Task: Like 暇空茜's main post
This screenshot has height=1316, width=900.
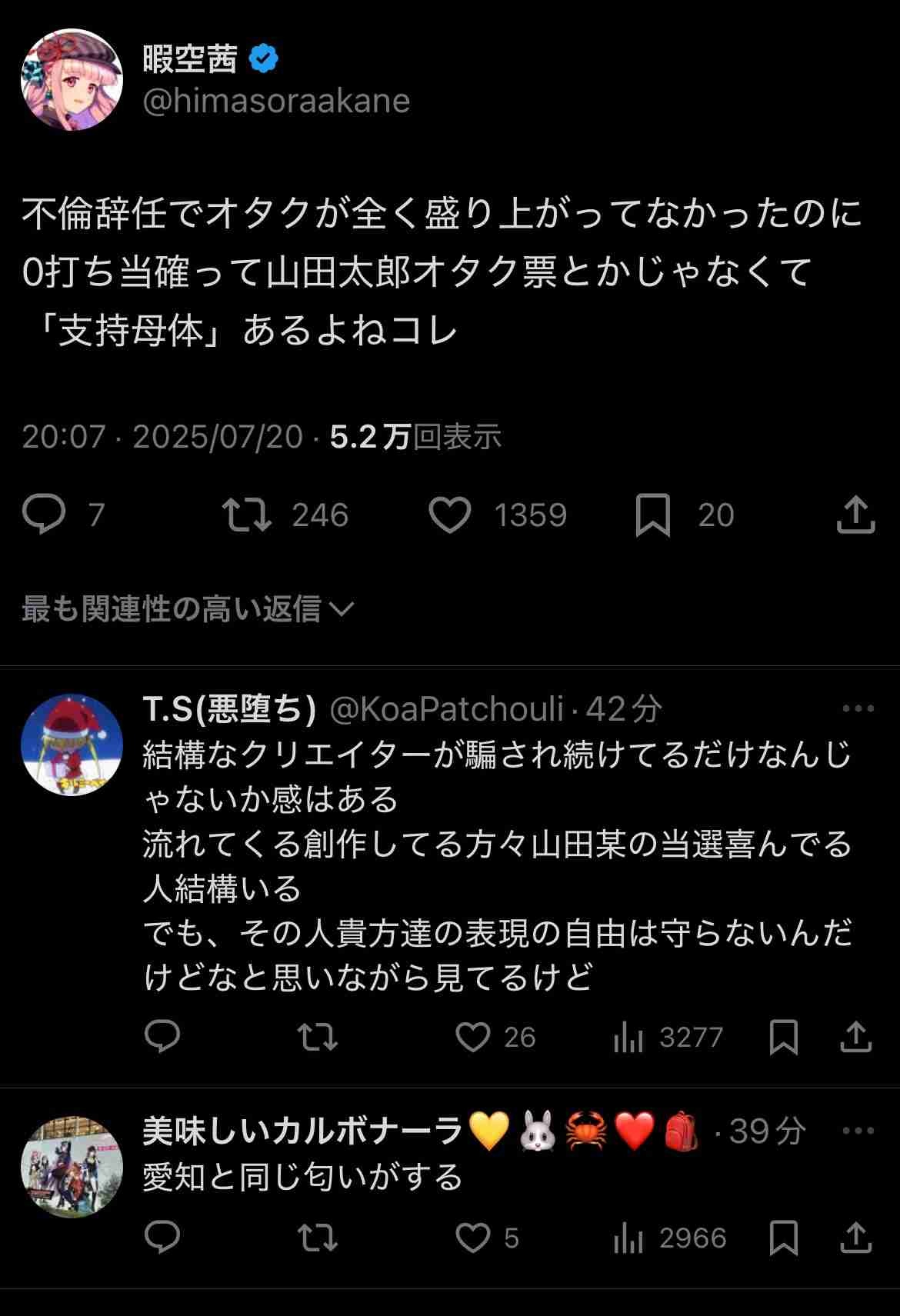Action: pyautogui.click(x=450, y=515)
